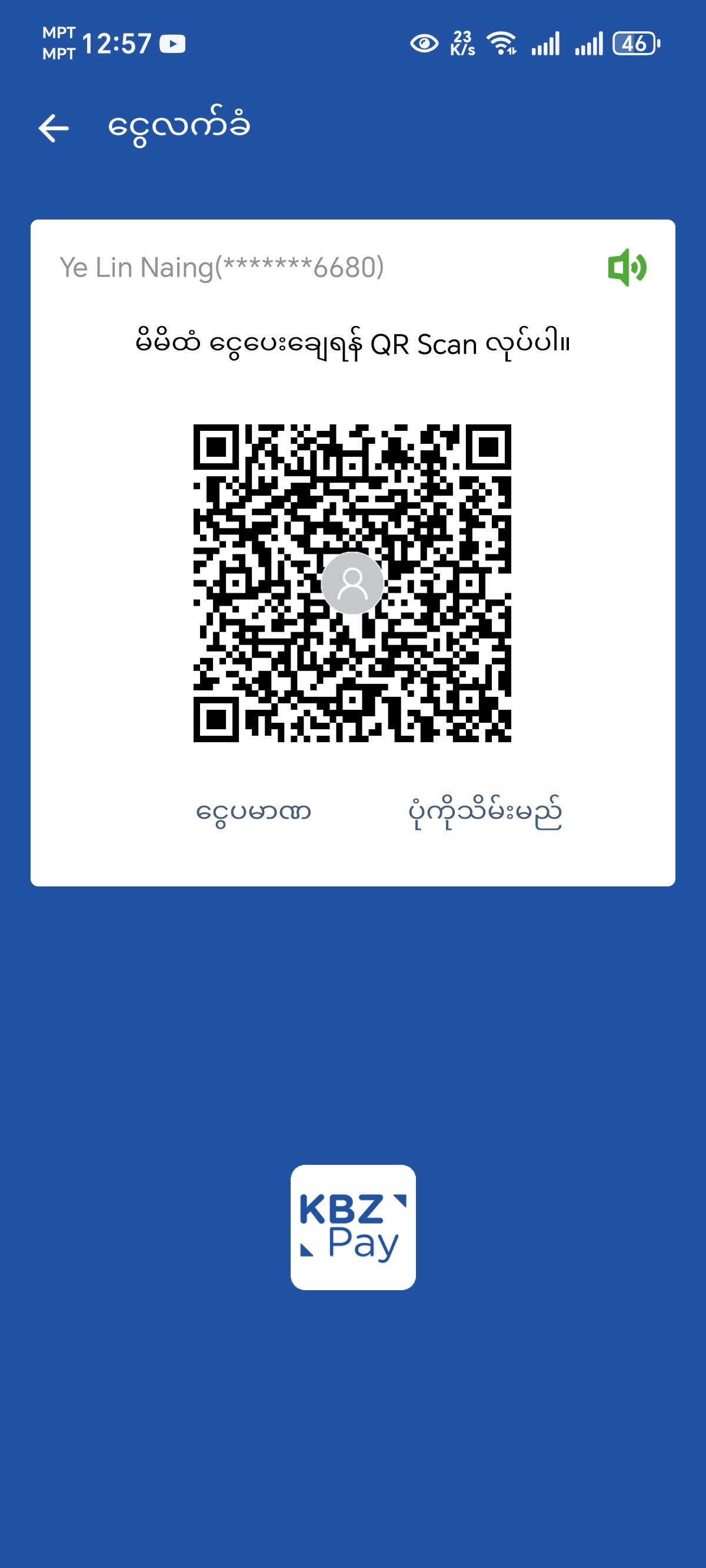
Task: Go back using the top-left arrow
Action: click(x=54, y=128)
